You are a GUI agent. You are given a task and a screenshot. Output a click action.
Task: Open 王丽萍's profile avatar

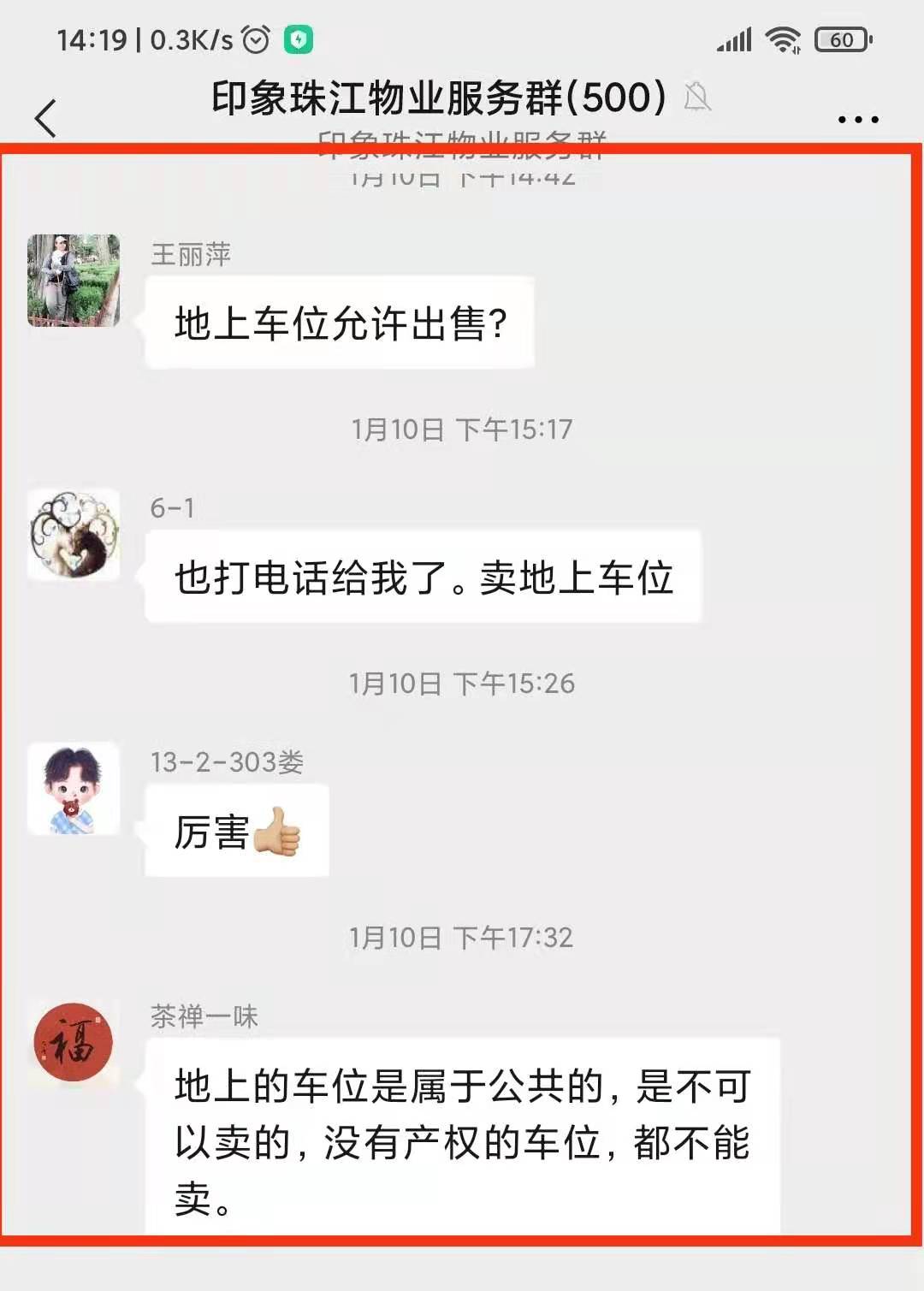[74, 281]
